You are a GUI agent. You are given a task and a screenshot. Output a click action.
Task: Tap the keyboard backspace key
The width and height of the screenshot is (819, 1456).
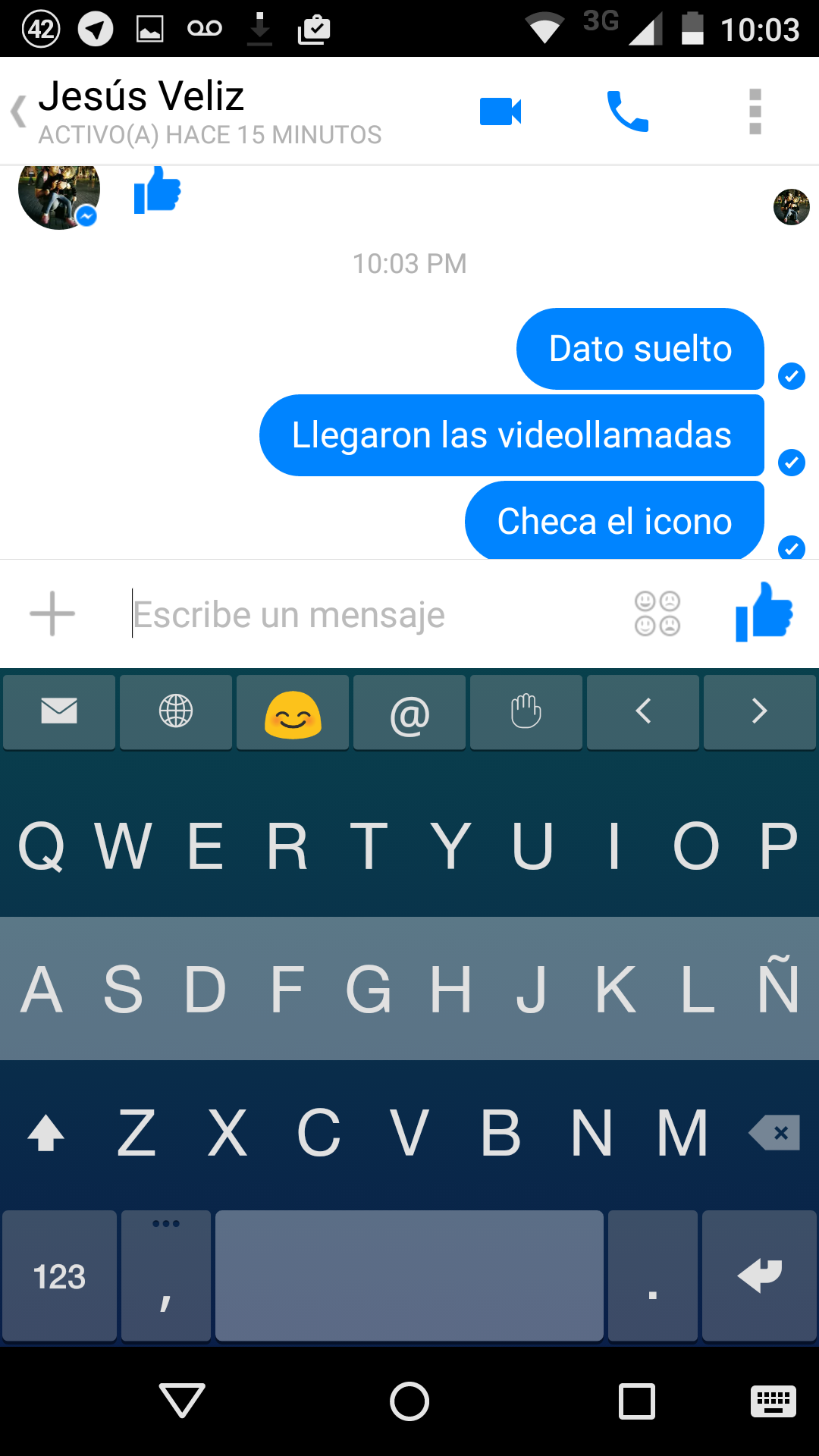774,1133
